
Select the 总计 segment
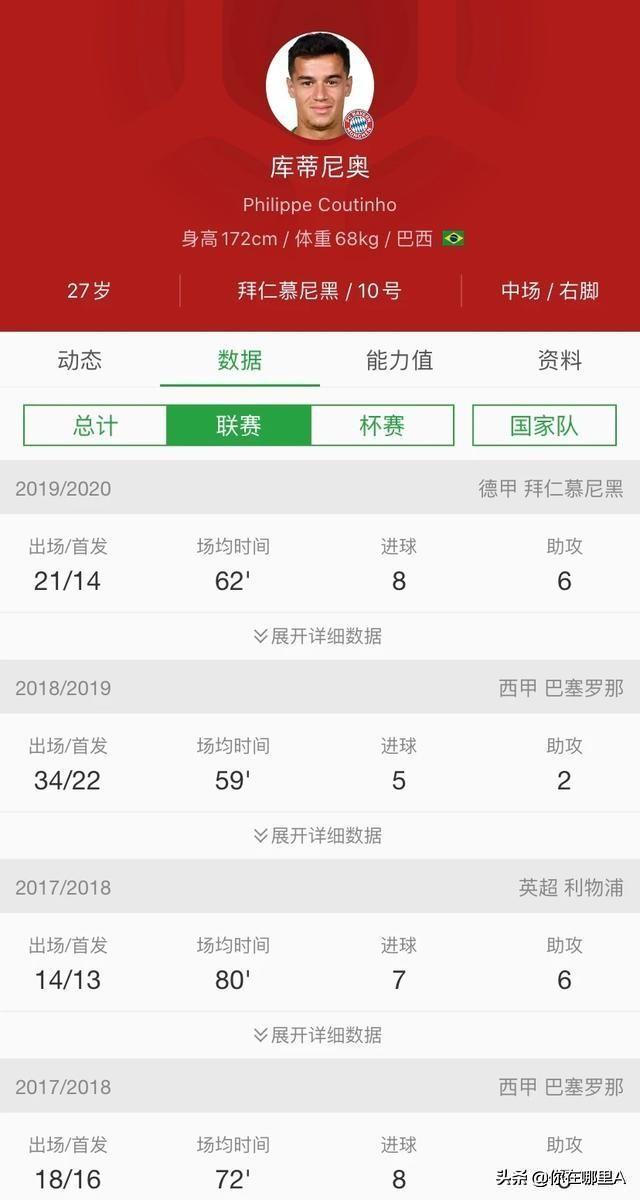coord(95,425)
